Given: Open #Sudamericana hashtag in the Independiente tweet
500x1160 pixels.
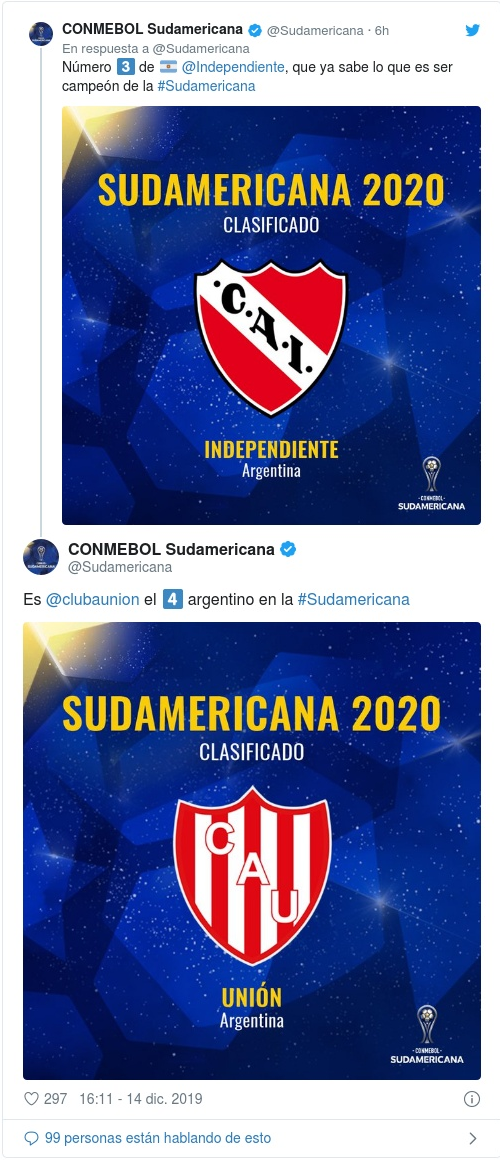Looking at the screenshot, I should [x=206, y=86].
